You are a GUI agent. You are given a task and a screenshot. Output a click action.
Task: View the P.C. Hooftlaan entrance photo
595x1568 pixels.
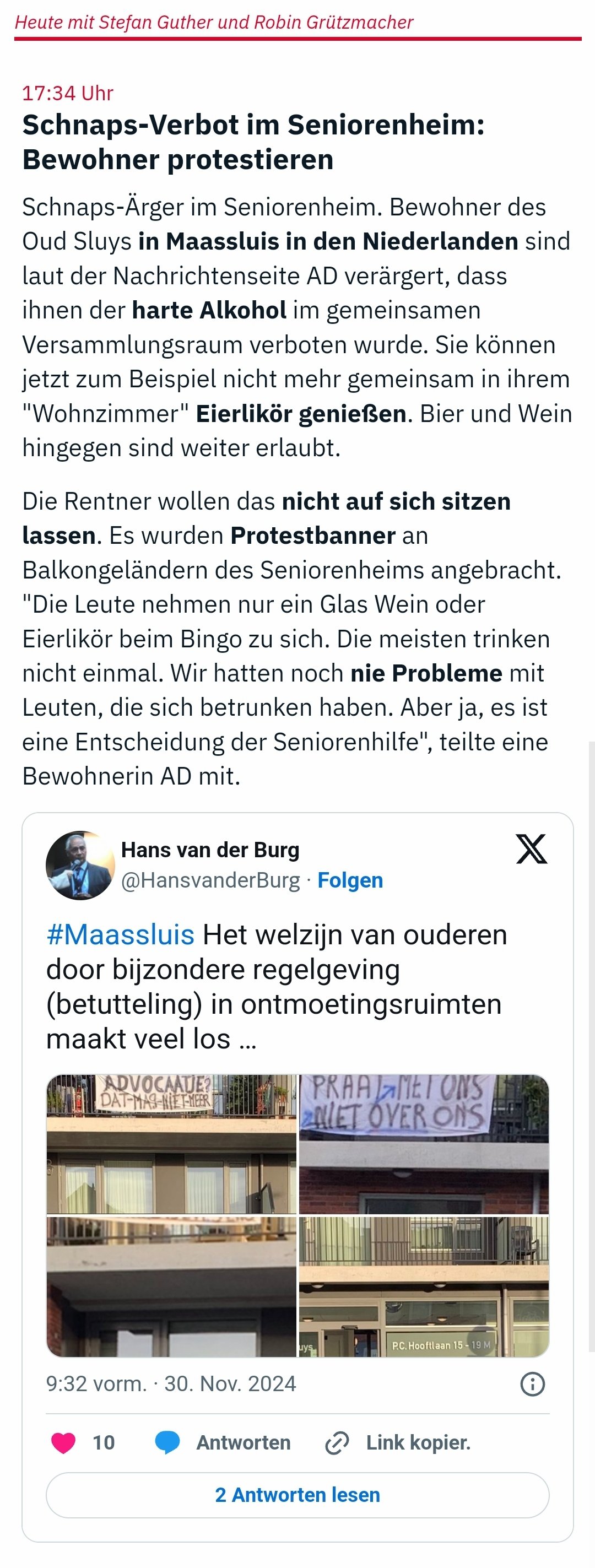click(424, 1285)
